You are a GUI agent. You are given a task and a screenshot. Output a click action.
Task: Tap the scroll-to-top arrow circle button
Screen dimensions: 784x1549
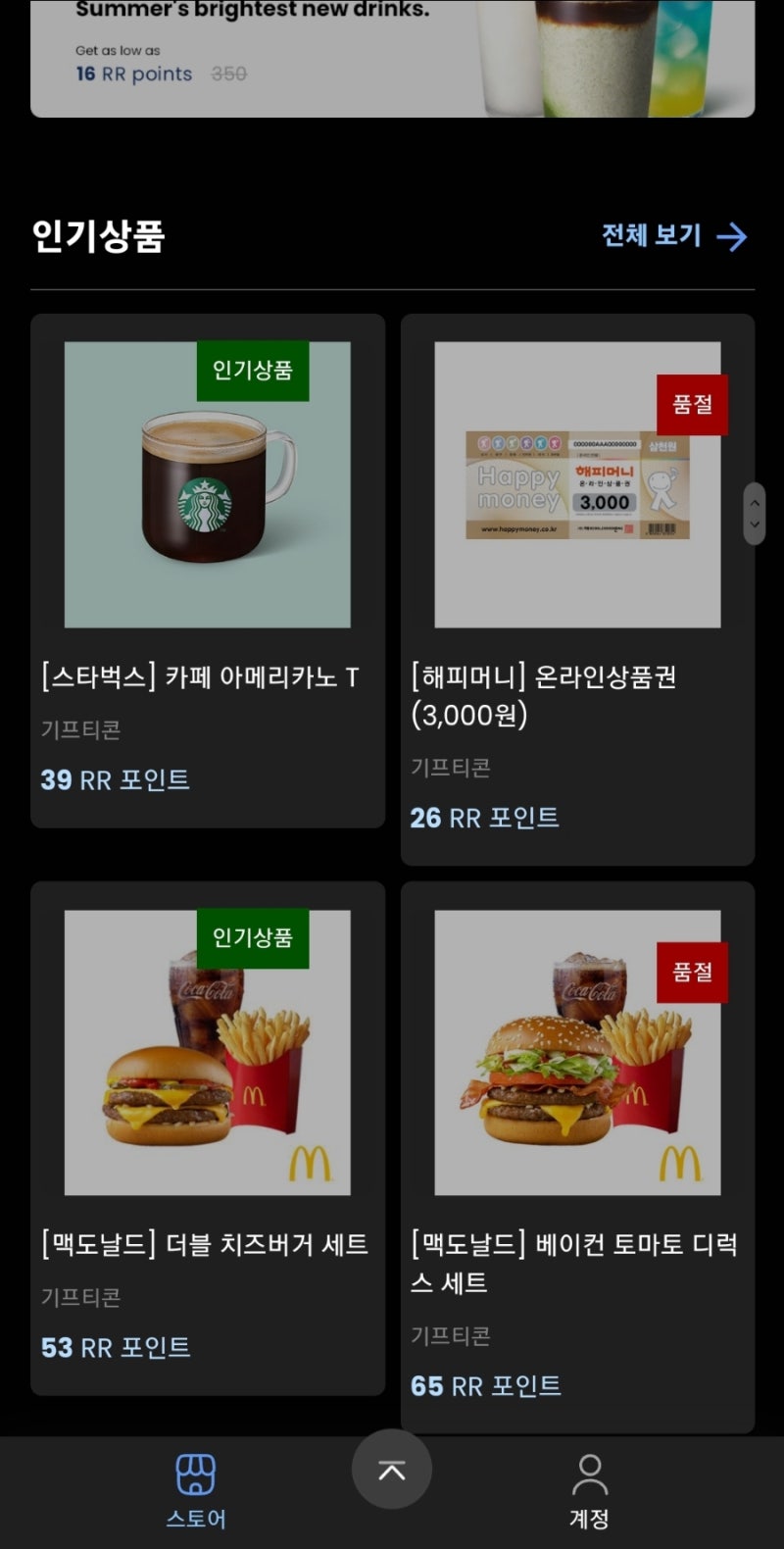point(391,1469)
